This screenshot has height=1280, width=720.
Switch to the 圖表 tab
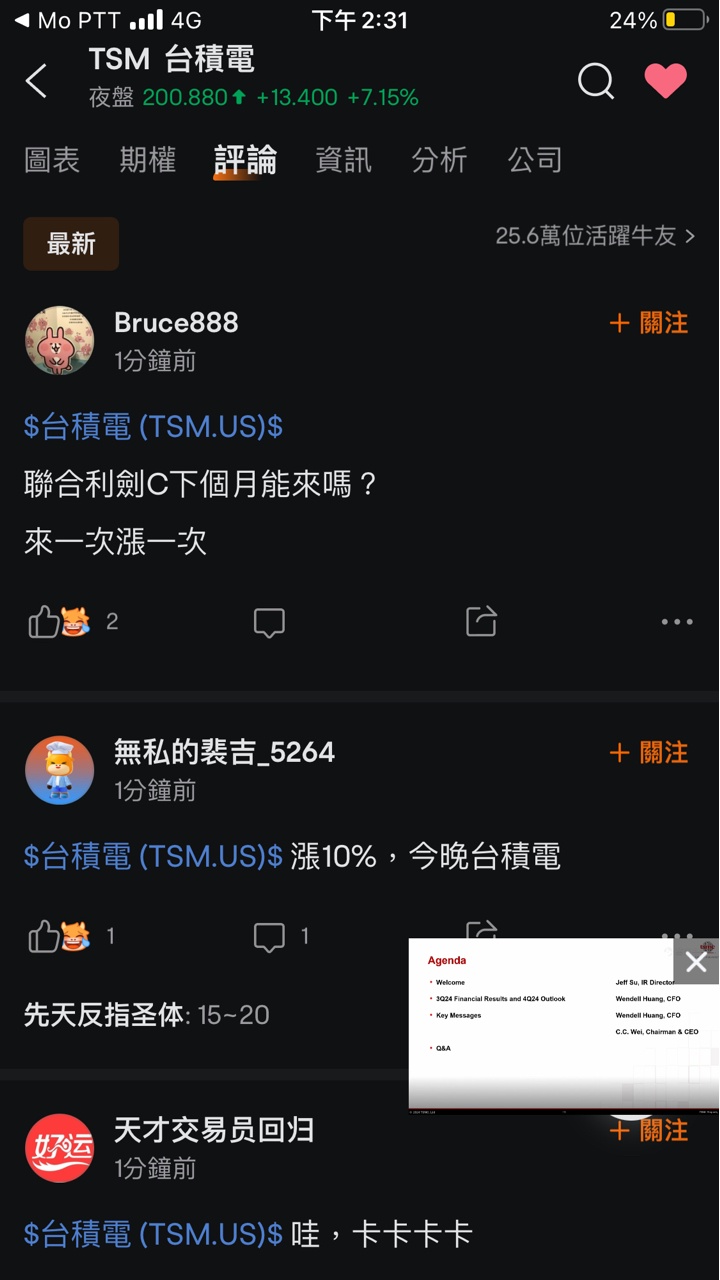[x=52, y=160]
